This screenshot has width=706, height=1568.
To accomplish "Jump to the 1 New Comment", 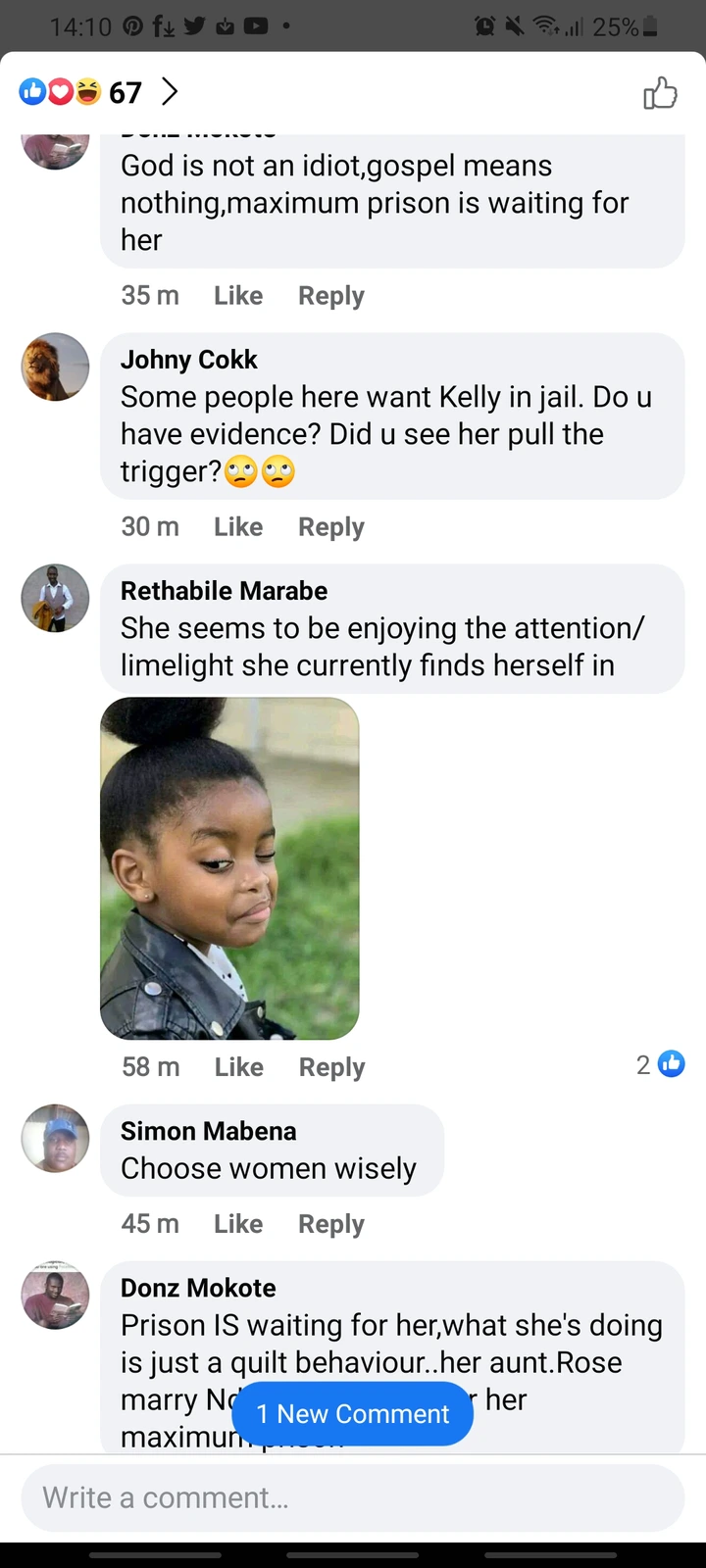I will click(x=353, y=1414).
